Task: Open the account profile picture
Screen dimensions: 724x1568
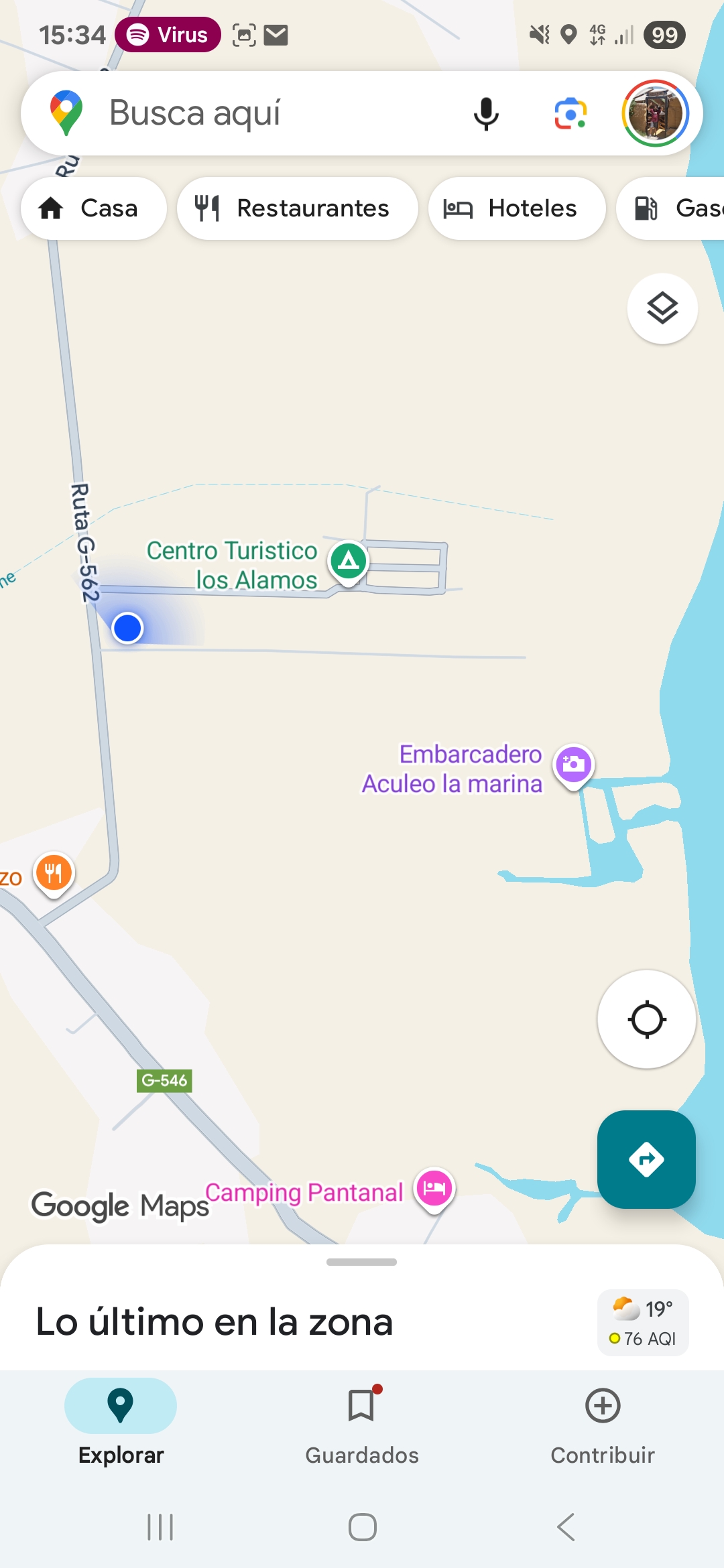Action: (x=655, y=113)
